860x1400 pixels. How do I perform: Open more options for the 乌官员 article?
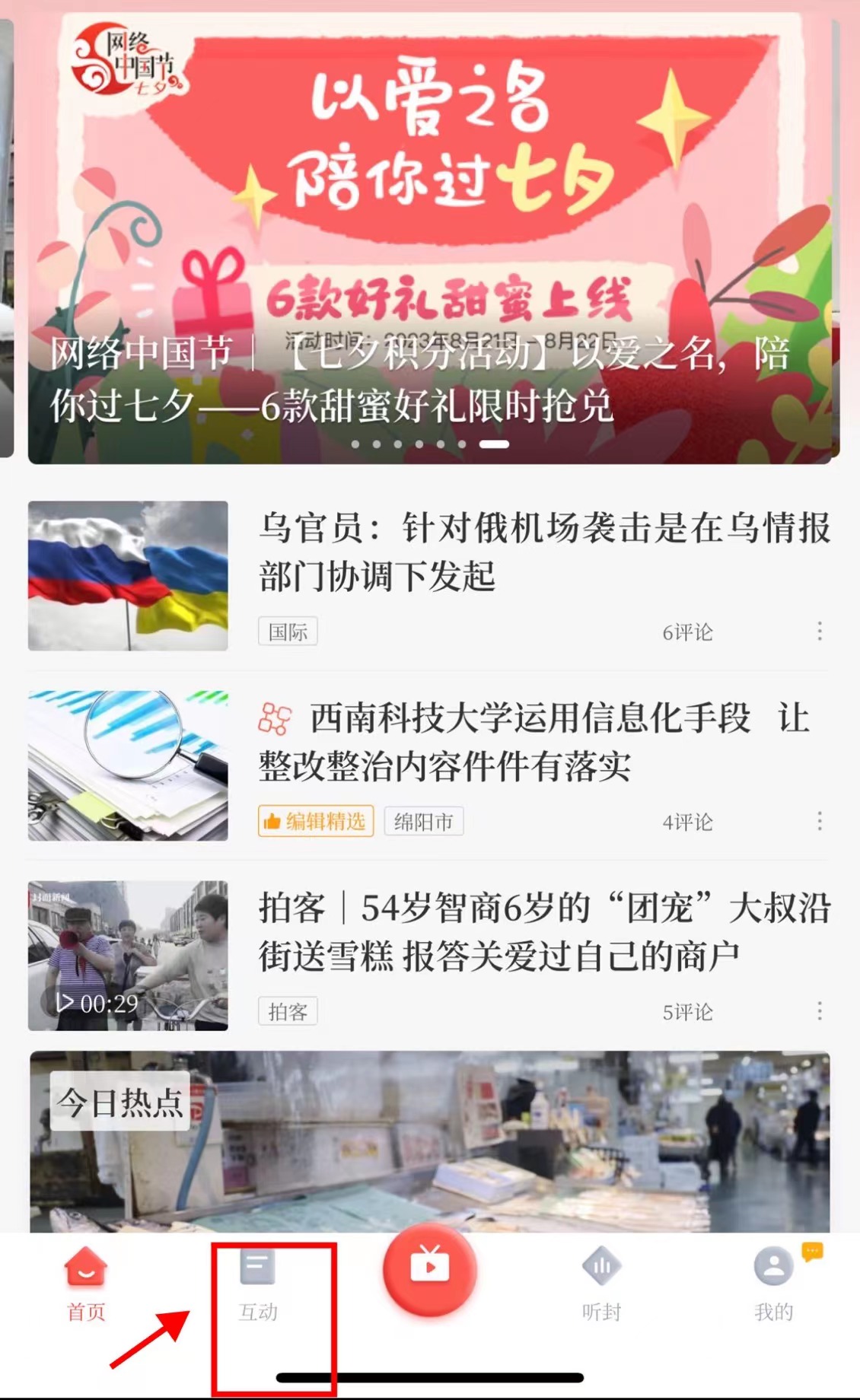819,631
